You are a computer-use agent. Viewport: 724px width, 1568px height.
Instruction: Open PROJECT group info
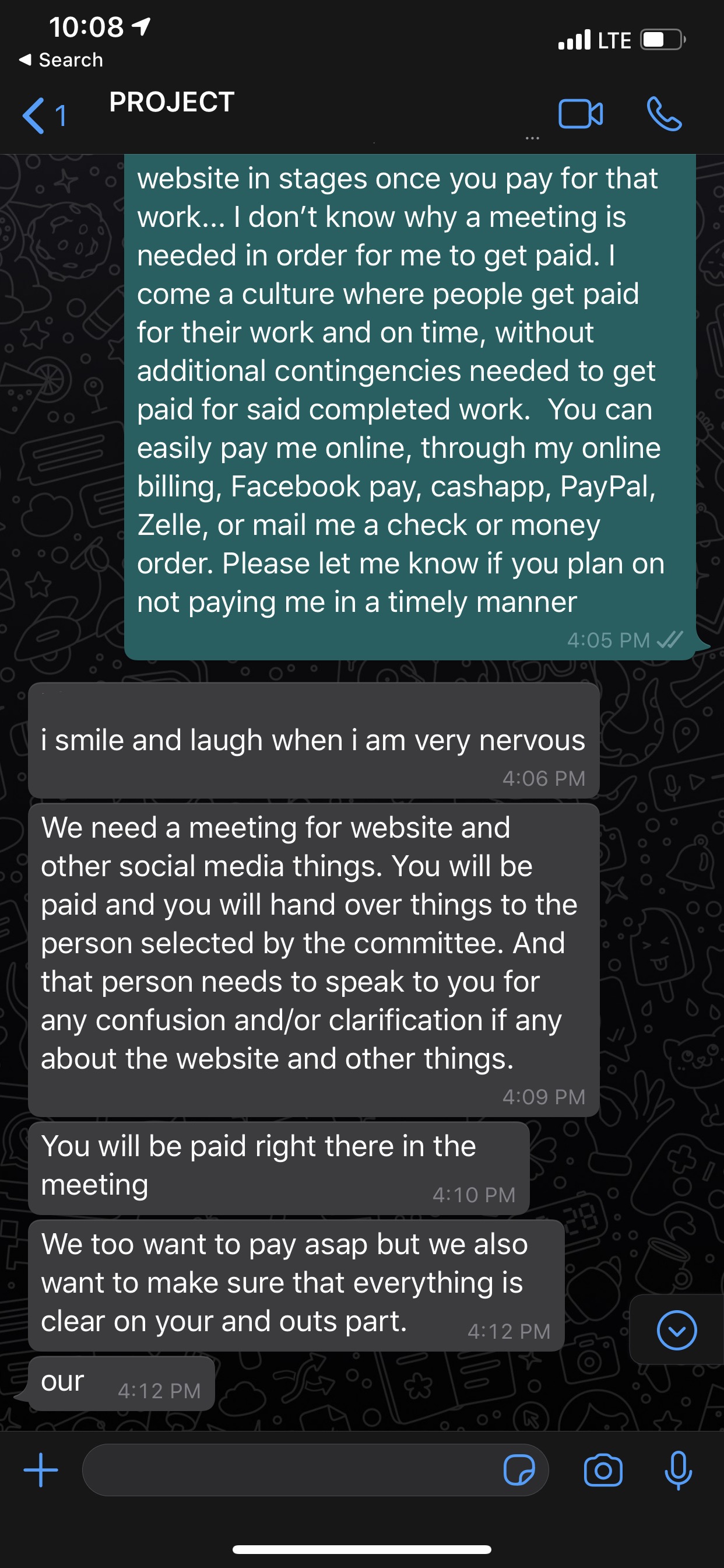pyautogui.click(x=171, y=102)
